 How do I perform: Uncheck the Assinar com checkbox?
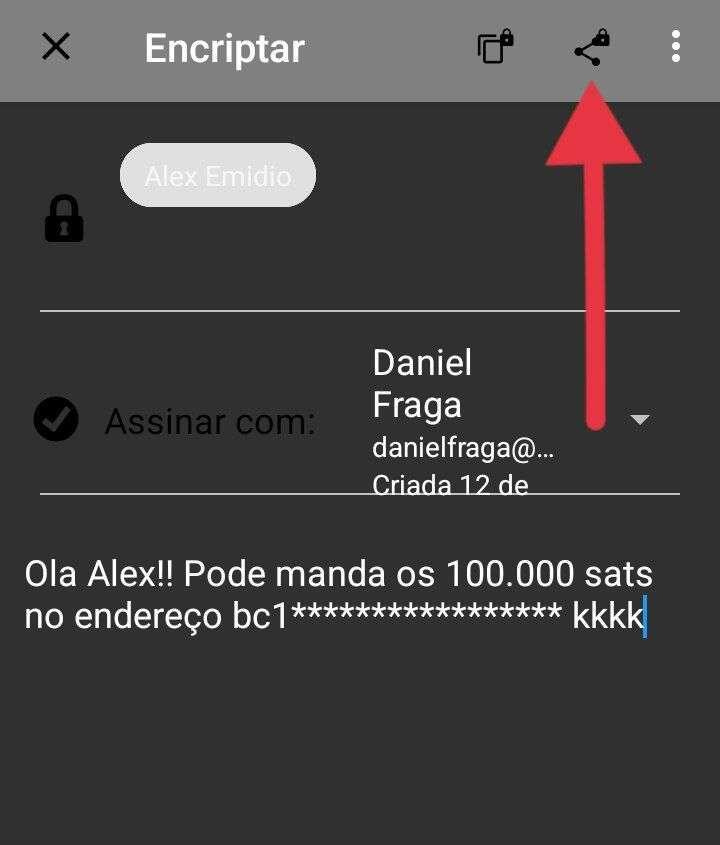[56, 420]
